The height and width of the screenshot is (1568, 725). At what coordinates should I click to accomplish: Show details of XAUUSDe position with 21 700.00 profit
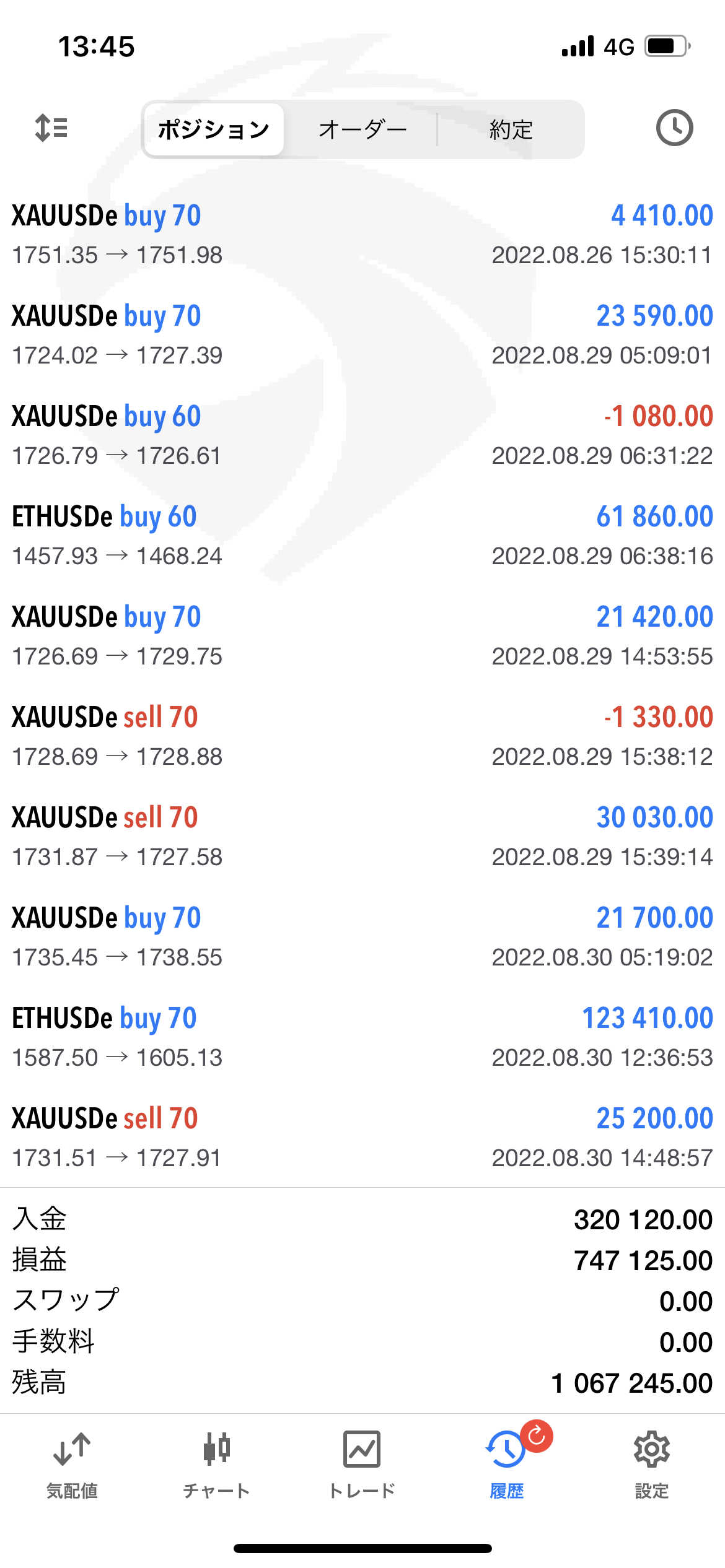pyautogui.click(x=362, y=936)
